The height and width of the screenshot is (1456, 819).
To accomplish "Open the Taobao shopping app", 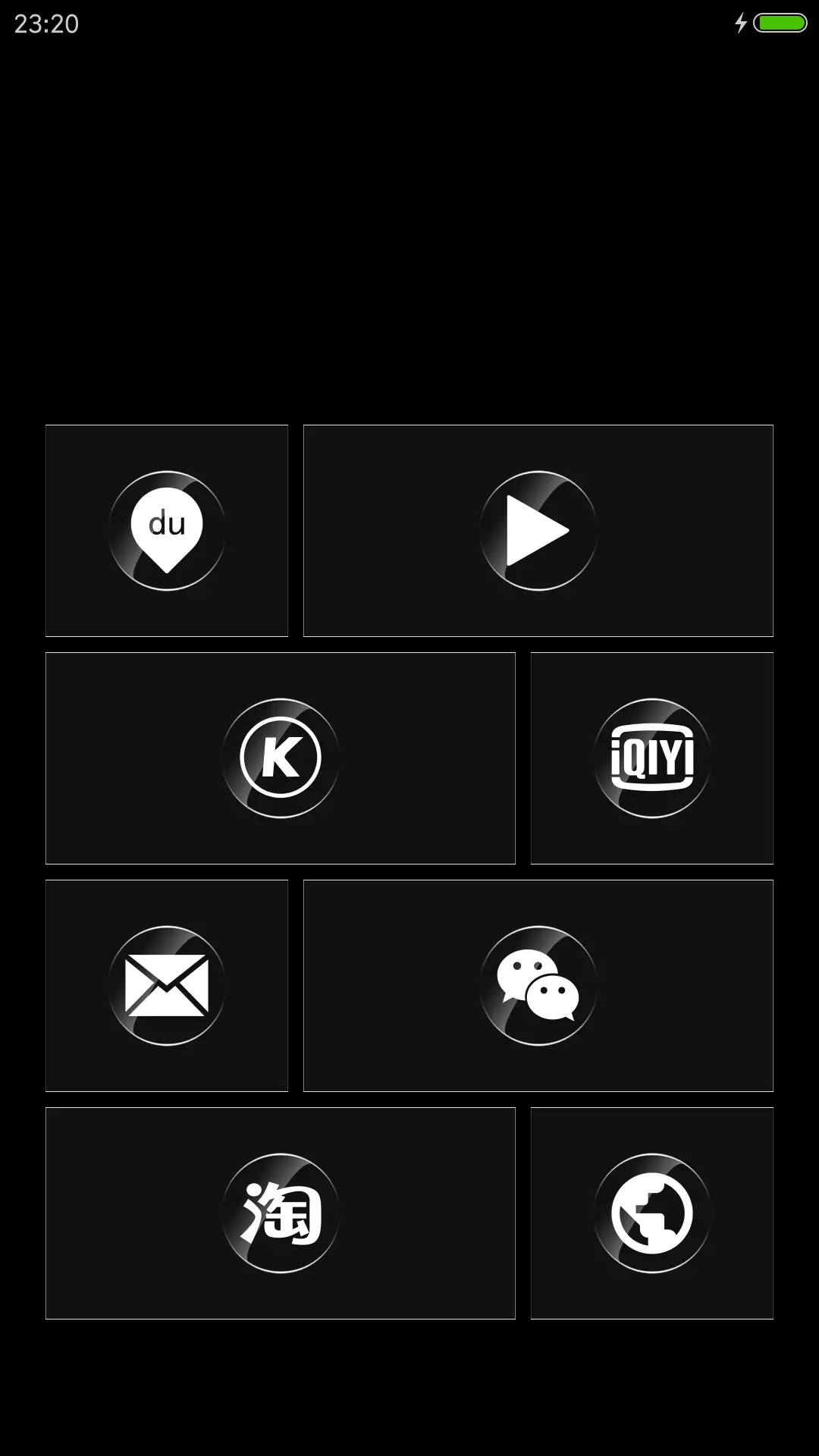I will (x=281, y=1214).
